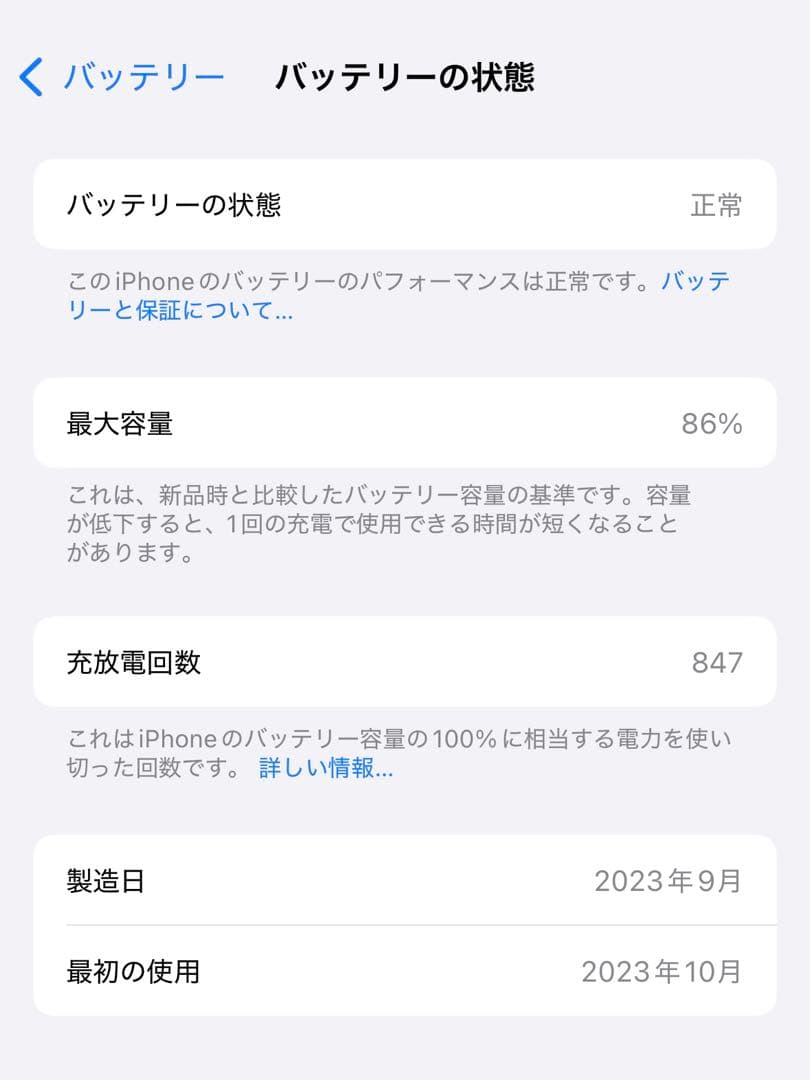Select the 充放電回数 label text
810x1080 pixels.
click(x=133, y=662)
